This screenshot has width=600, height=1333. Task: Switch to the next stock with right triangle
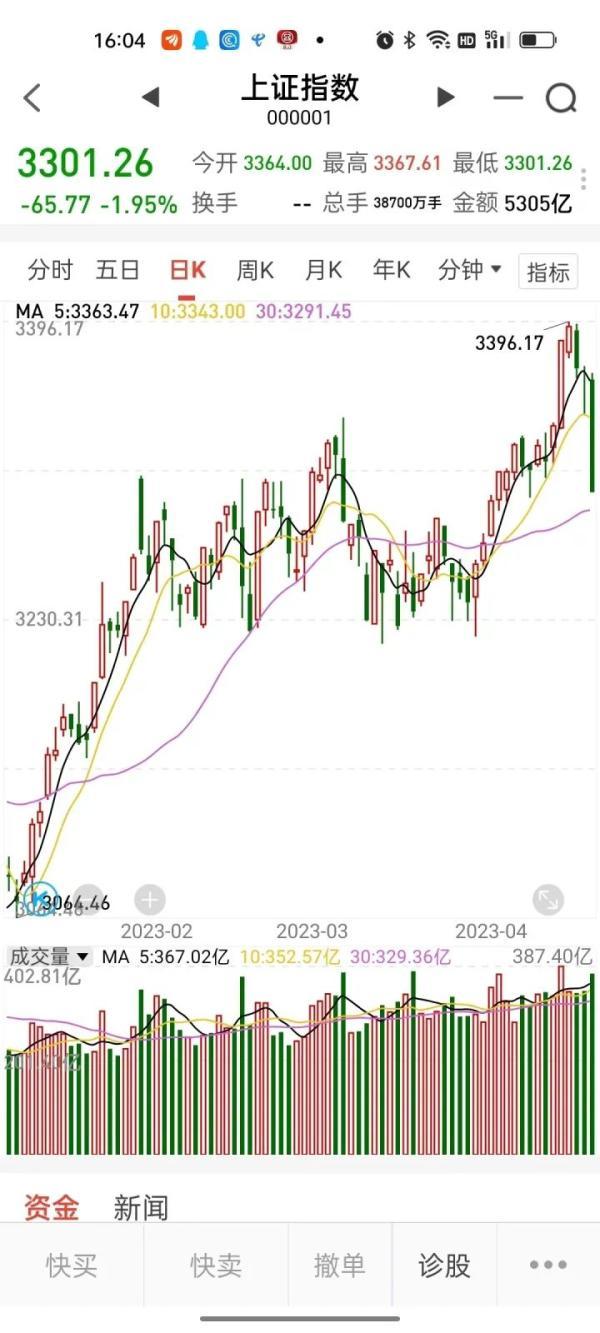(446, 97)
